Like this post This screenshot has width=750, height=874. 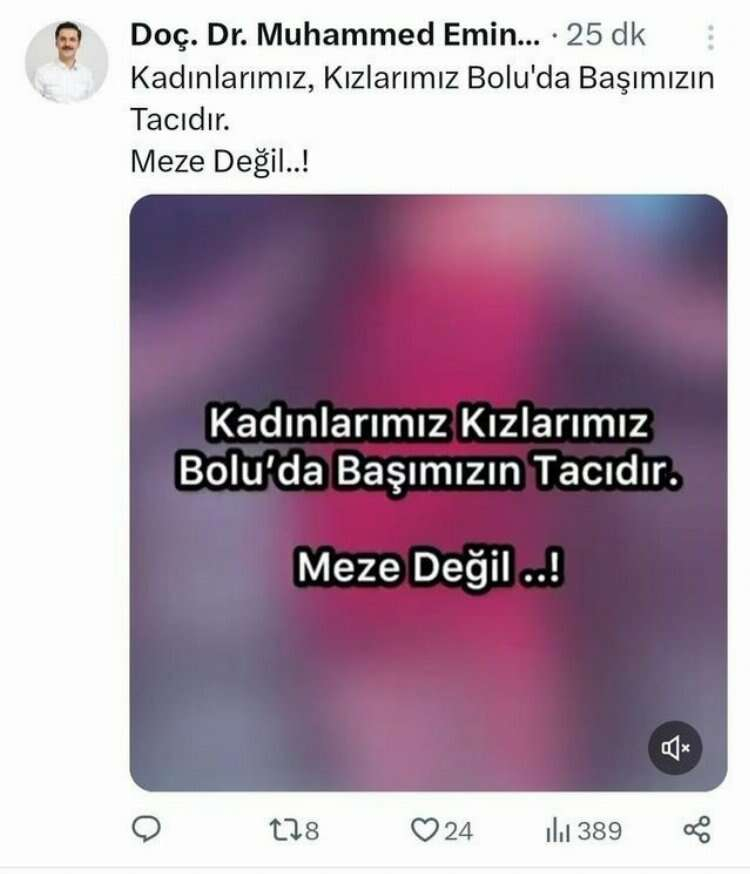(429, 830)
